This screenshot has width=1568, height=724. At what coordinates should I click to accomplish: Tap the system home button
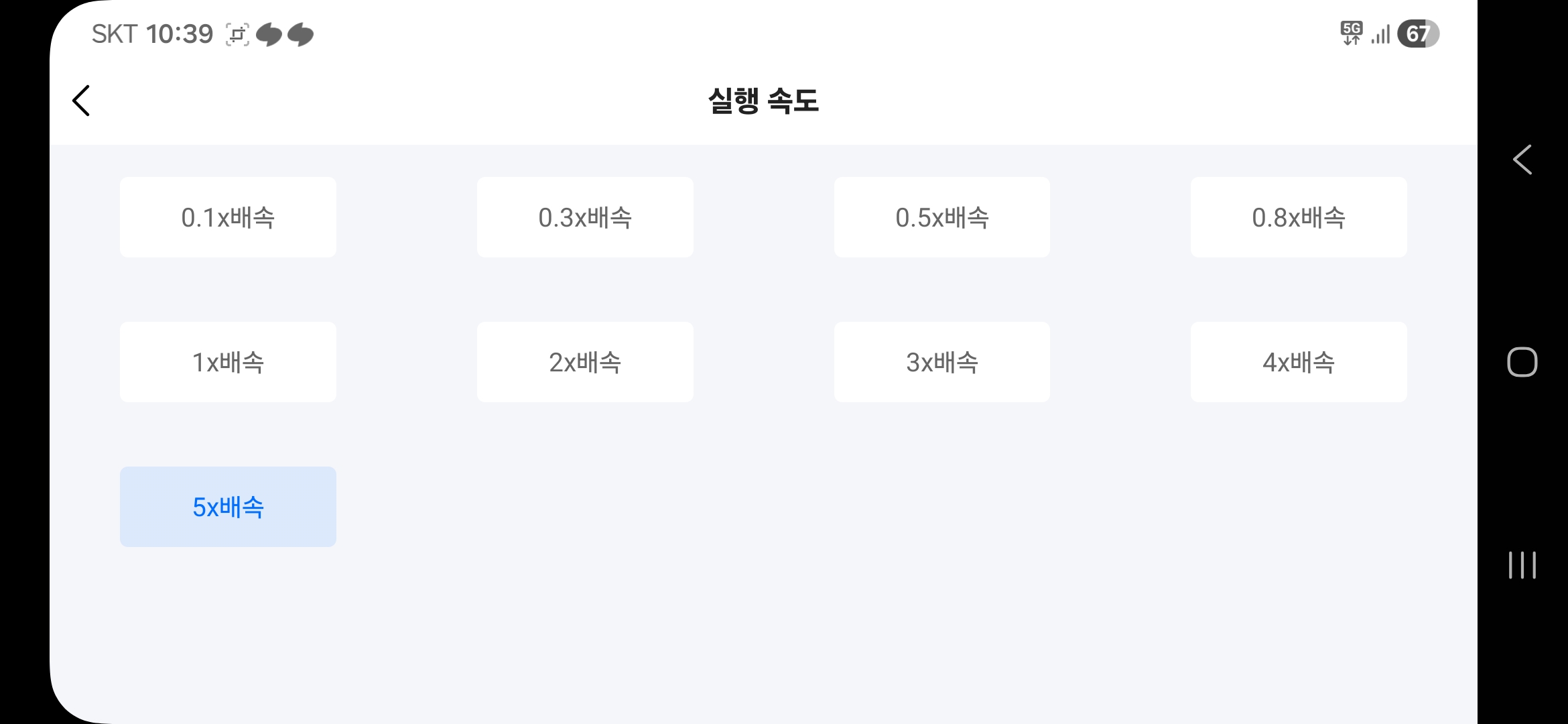coord(1522,362)
